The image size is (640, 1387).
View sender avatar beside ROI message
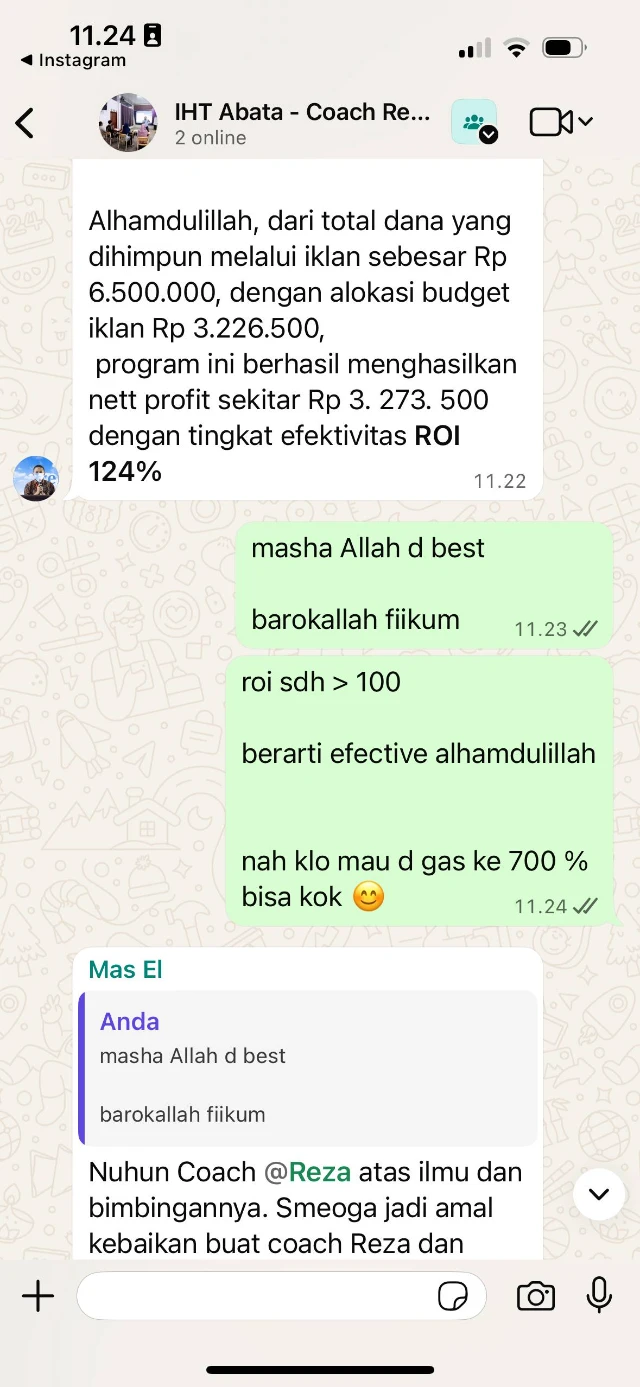click(x=36, y=478)
